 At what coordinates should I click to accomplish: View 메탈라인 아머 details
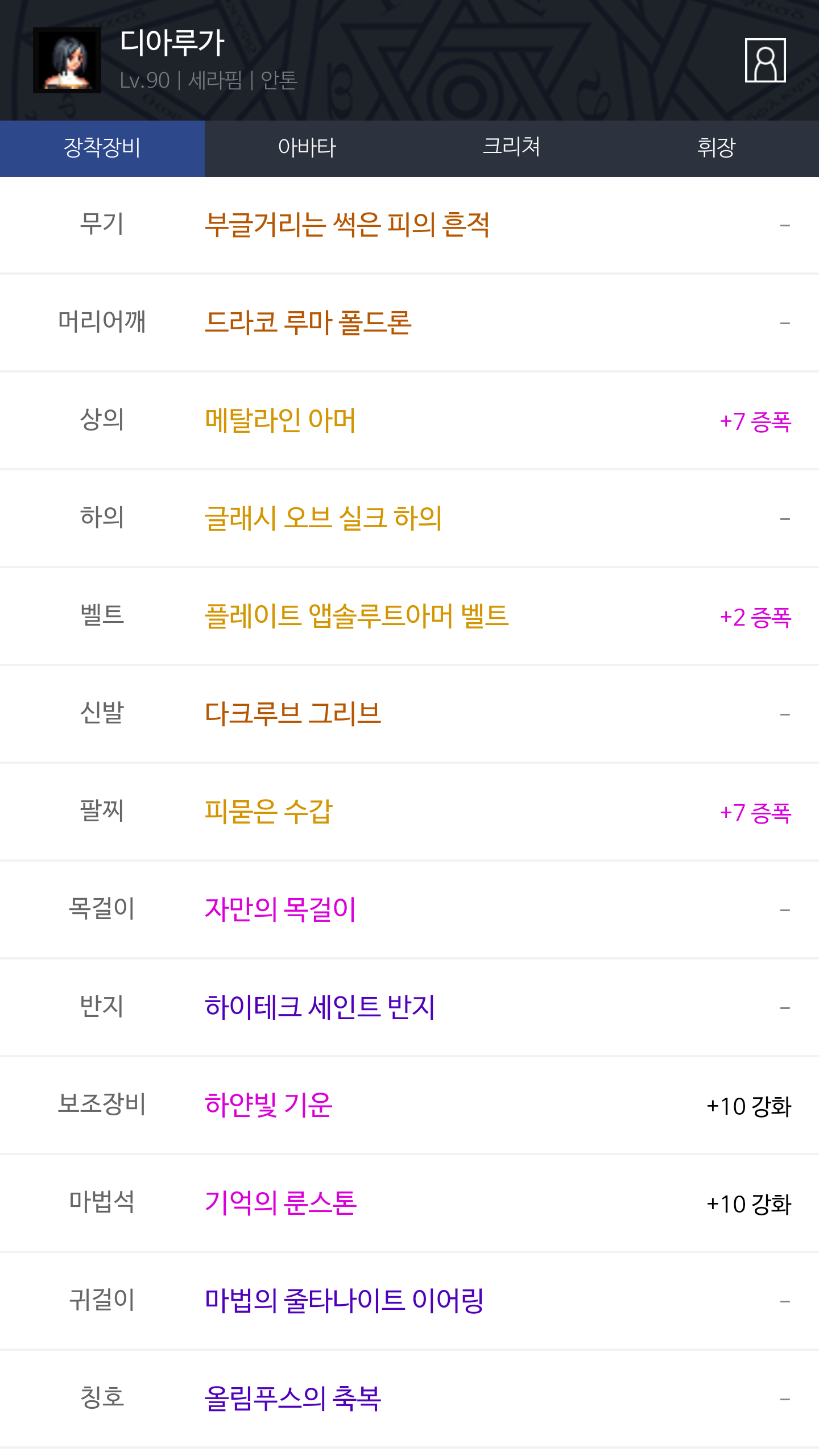pos(280,420)
